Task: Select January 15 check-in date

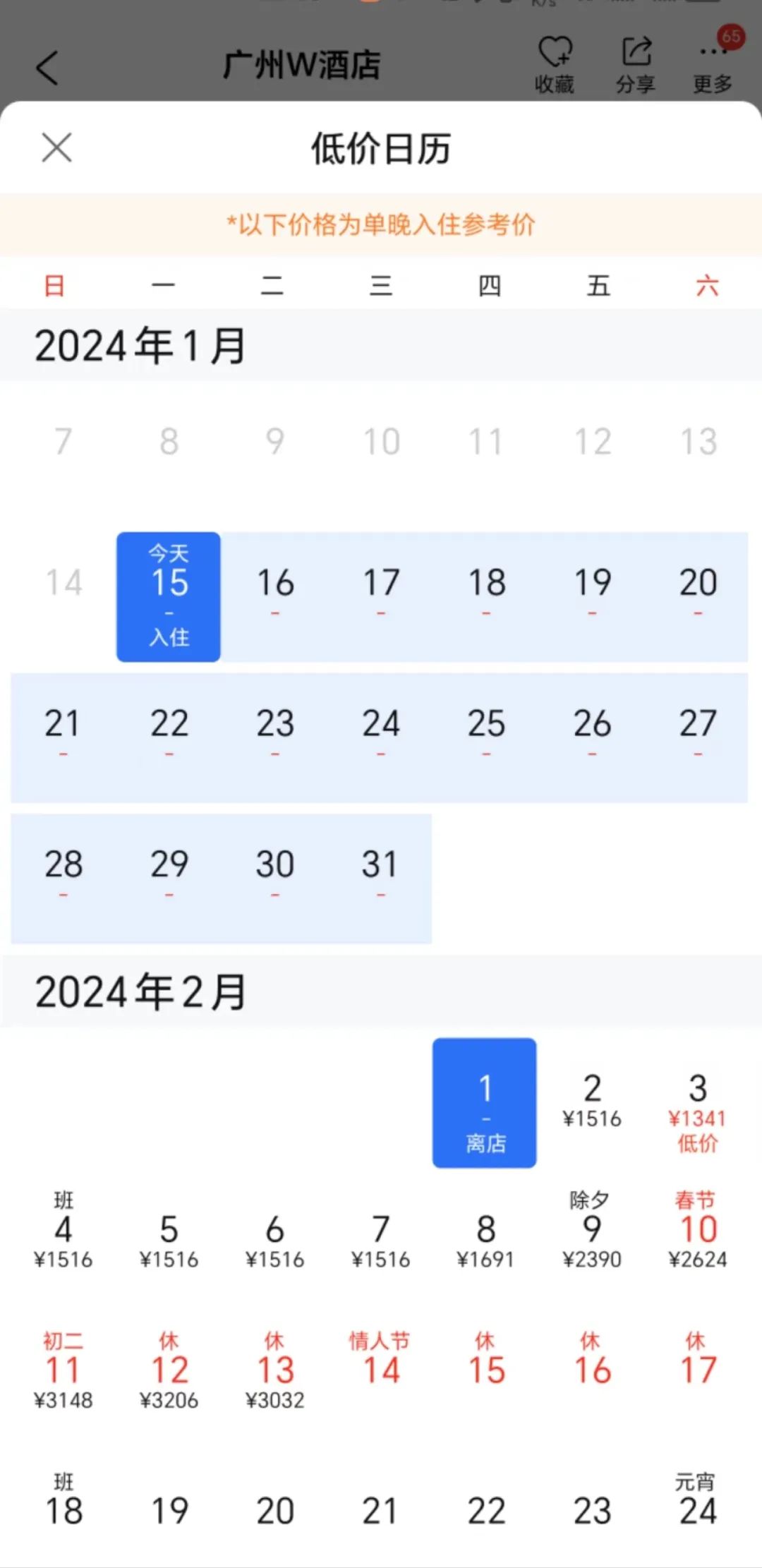Action: tap(169, 596)
